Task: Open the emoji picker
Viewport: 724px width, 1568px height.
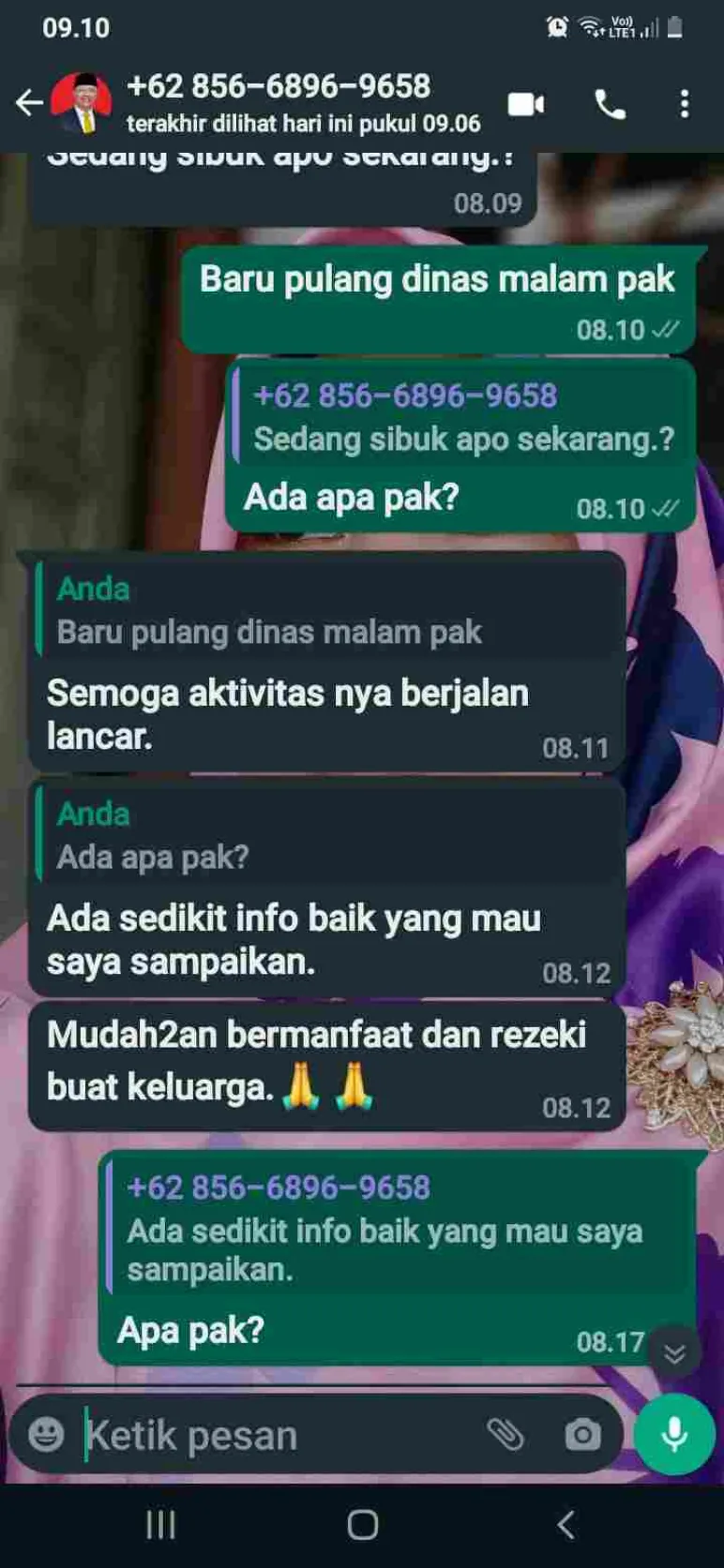Action: point(46,1434)
